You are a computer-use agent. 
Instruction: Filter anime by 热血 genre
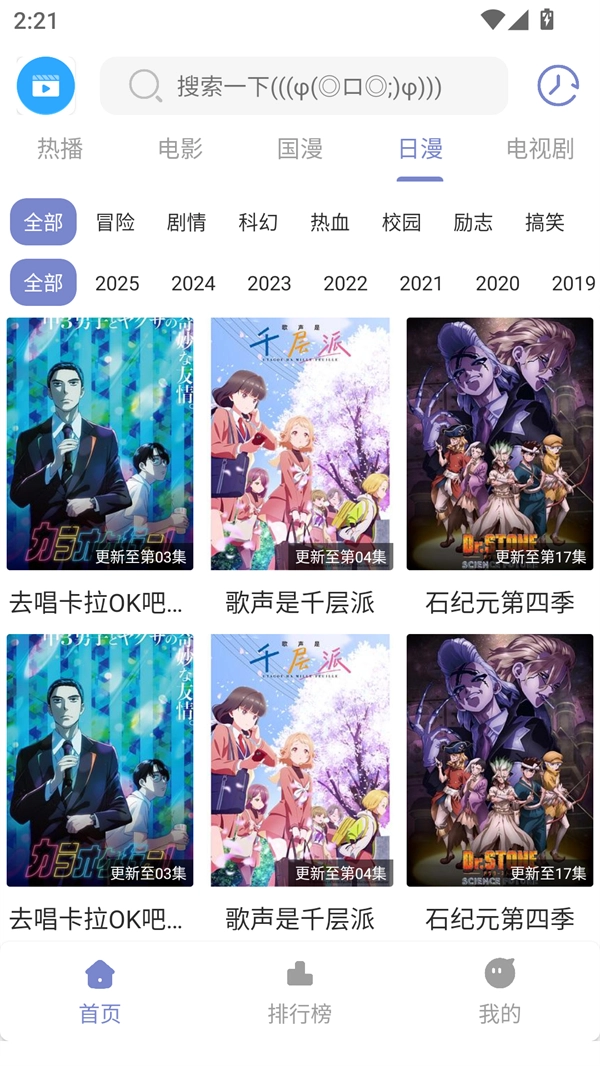(330, 222)
